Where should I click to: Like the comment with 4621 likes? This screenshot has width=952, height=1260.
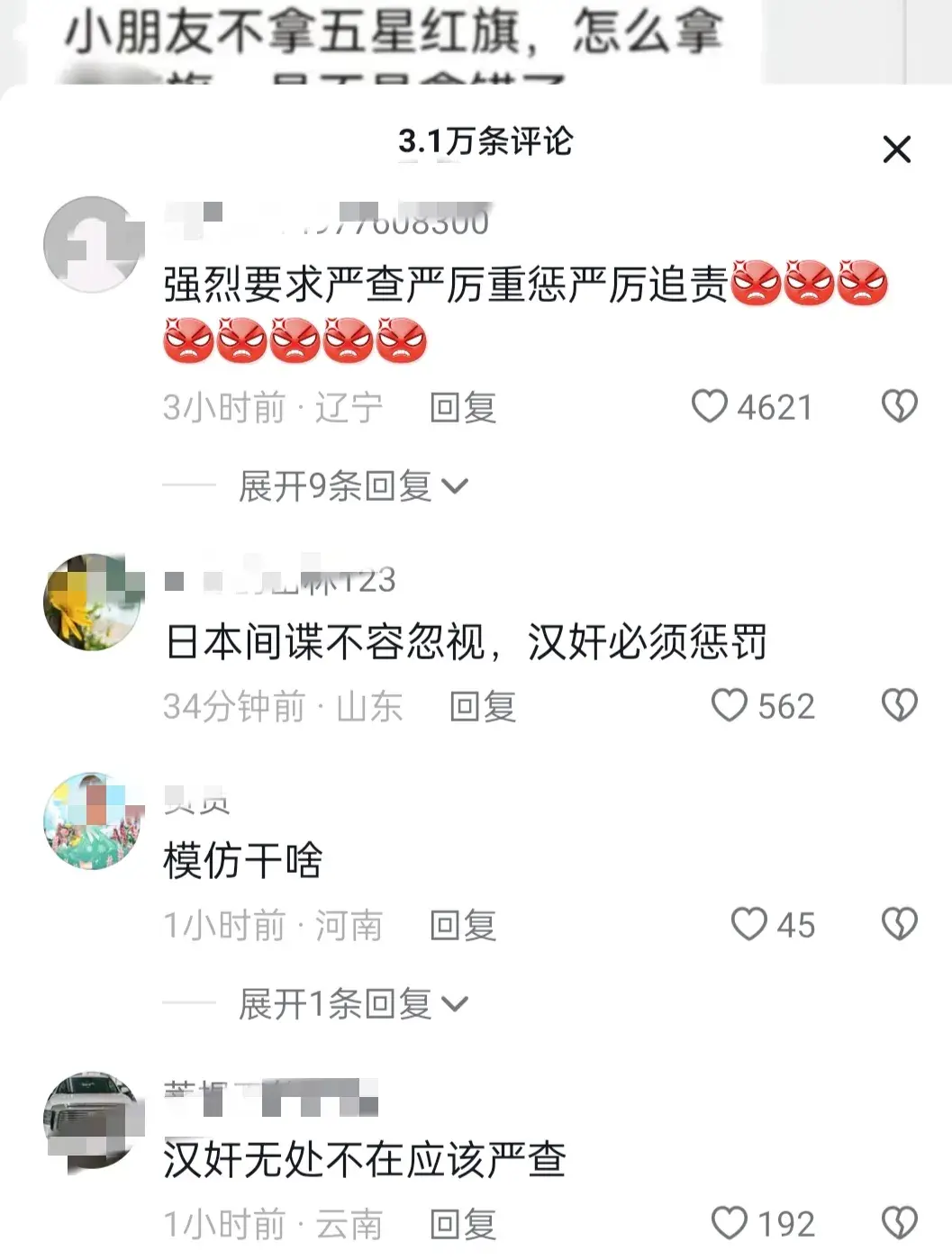point(710,407)
